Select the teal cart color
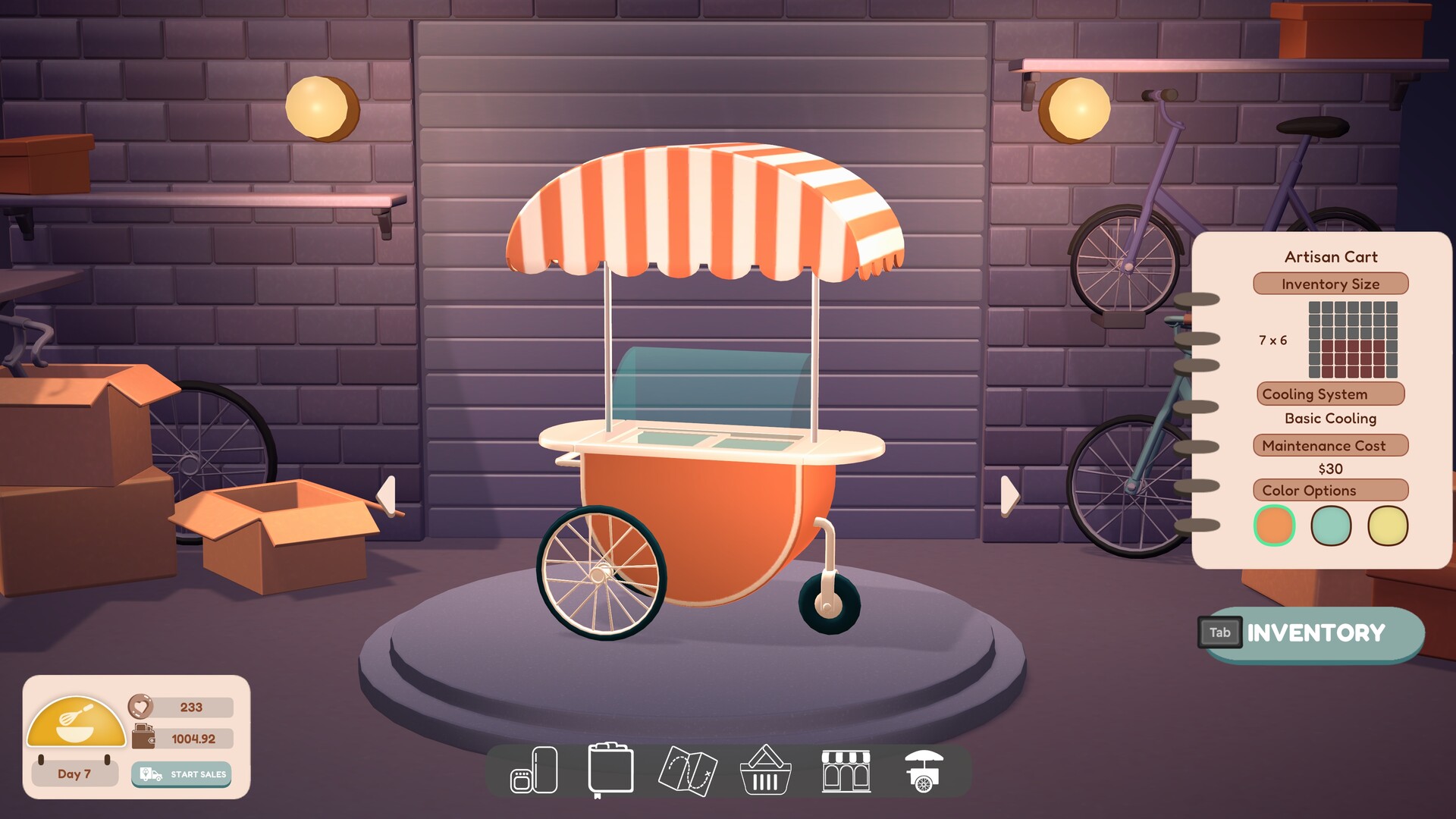Image resolution: width=1456 pixels, height=819 pixels. tap(1331, 526)
